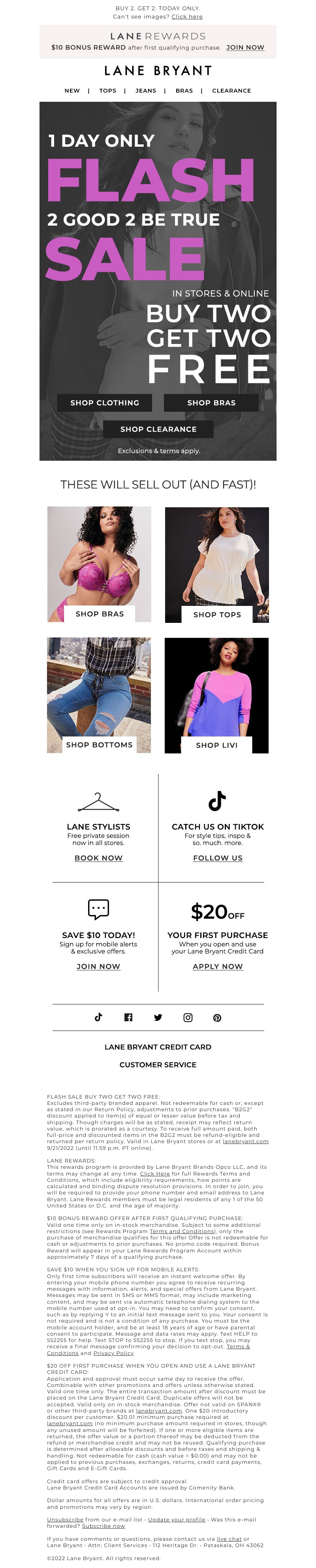
Task: Open the SHOP BOTTOMS tile
Action: click(99, 744)
